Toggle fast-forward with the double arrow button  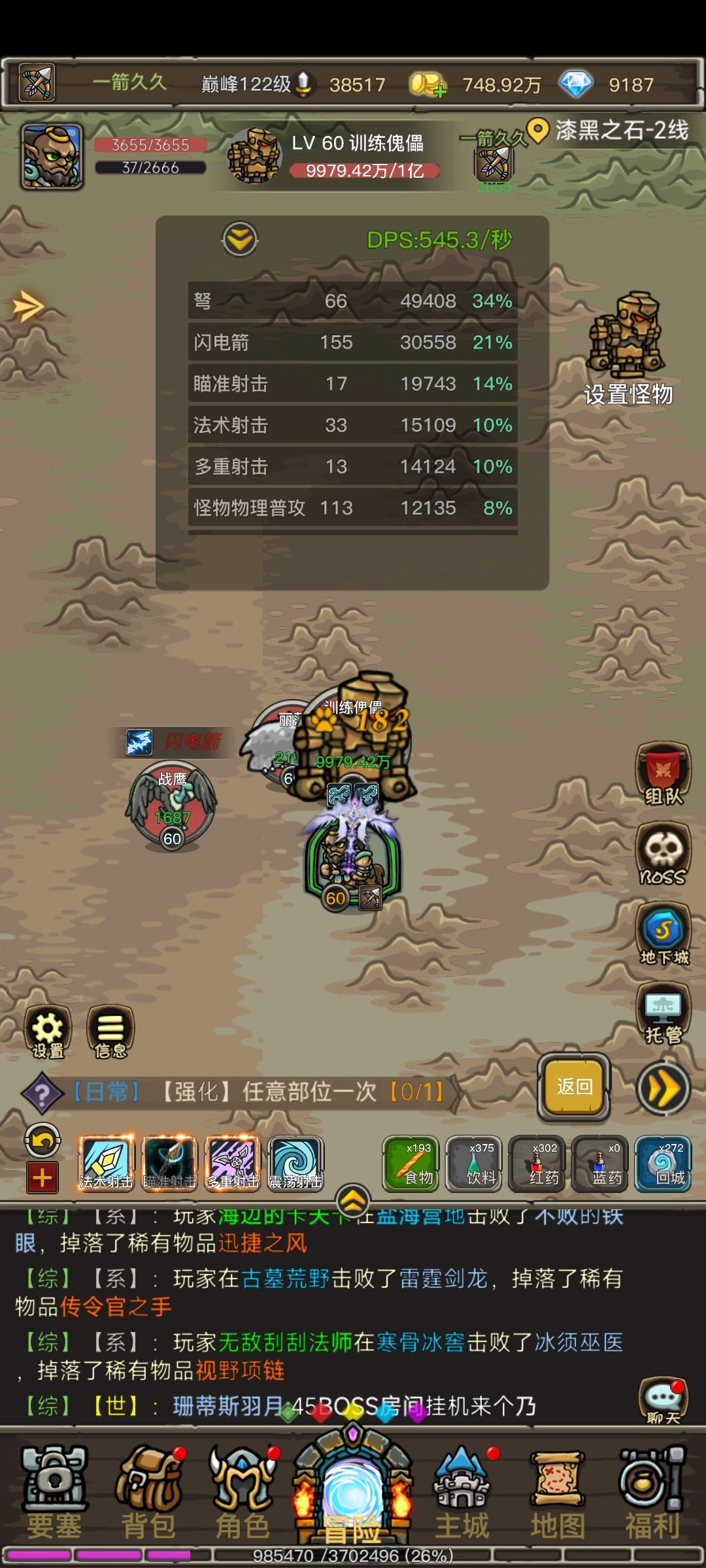coord(664,1086)
